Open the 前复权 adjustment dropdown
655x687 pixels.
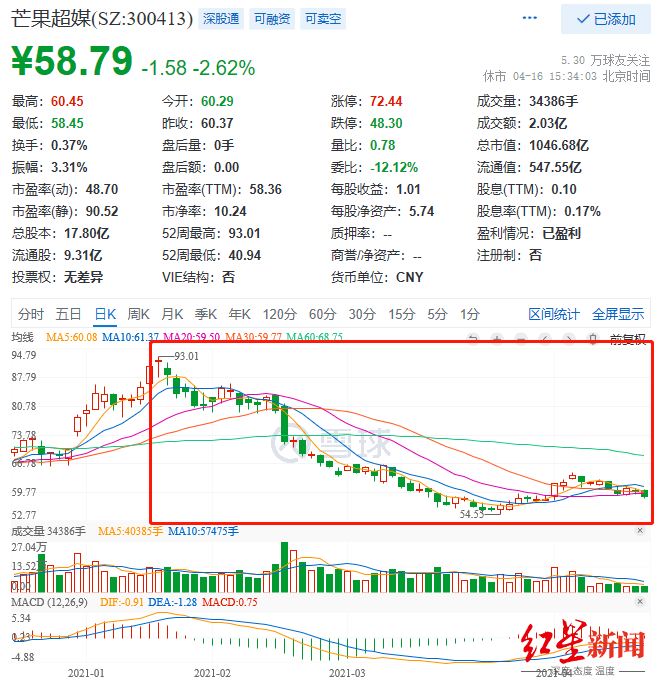[628, 338]
